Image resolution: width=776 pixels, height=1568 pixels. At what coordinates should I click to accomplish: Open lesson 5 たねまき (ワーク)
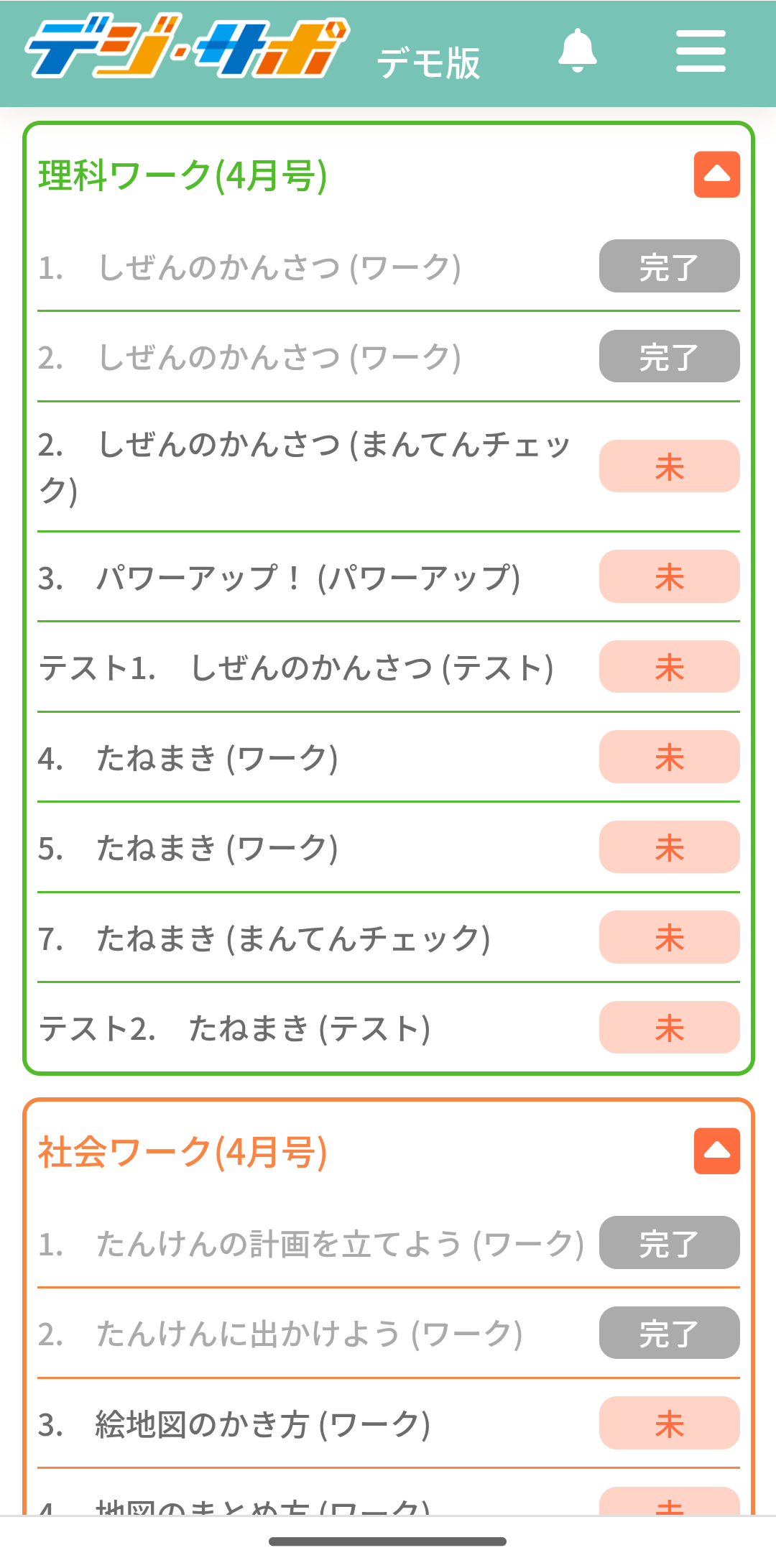(388, 847)
